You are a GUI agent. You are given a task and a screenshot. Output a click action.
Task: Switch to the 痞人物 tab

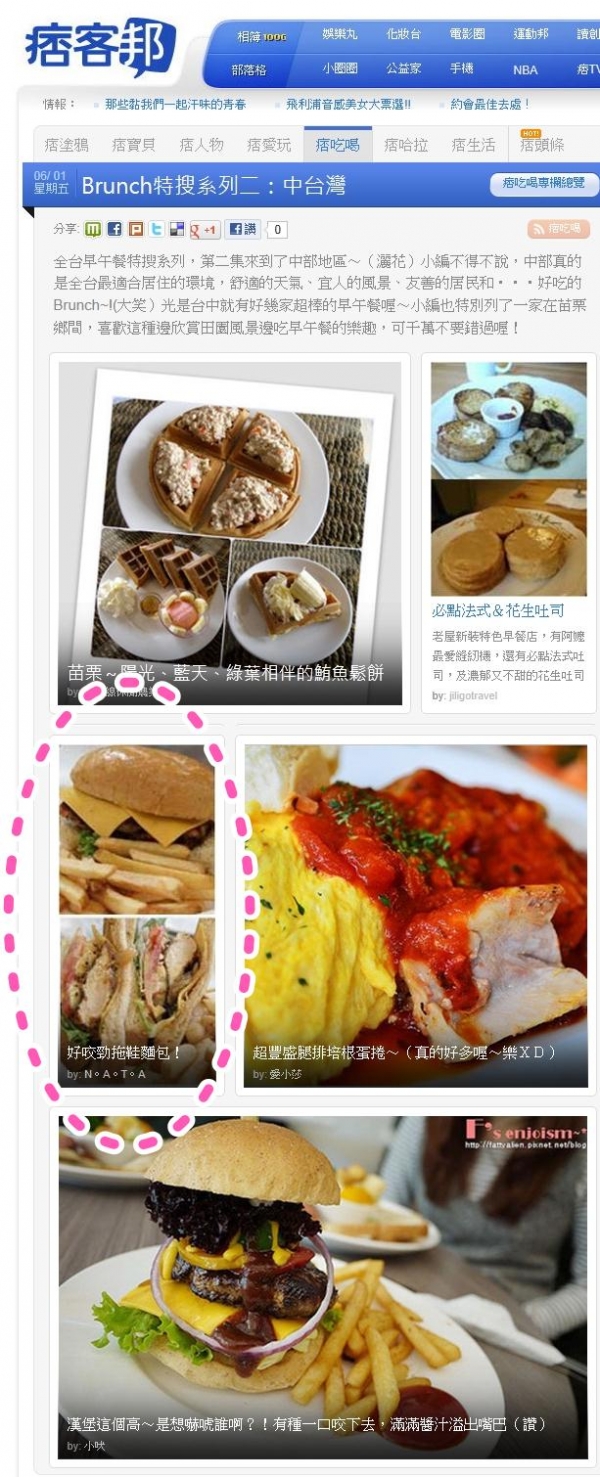click(201, 145)
